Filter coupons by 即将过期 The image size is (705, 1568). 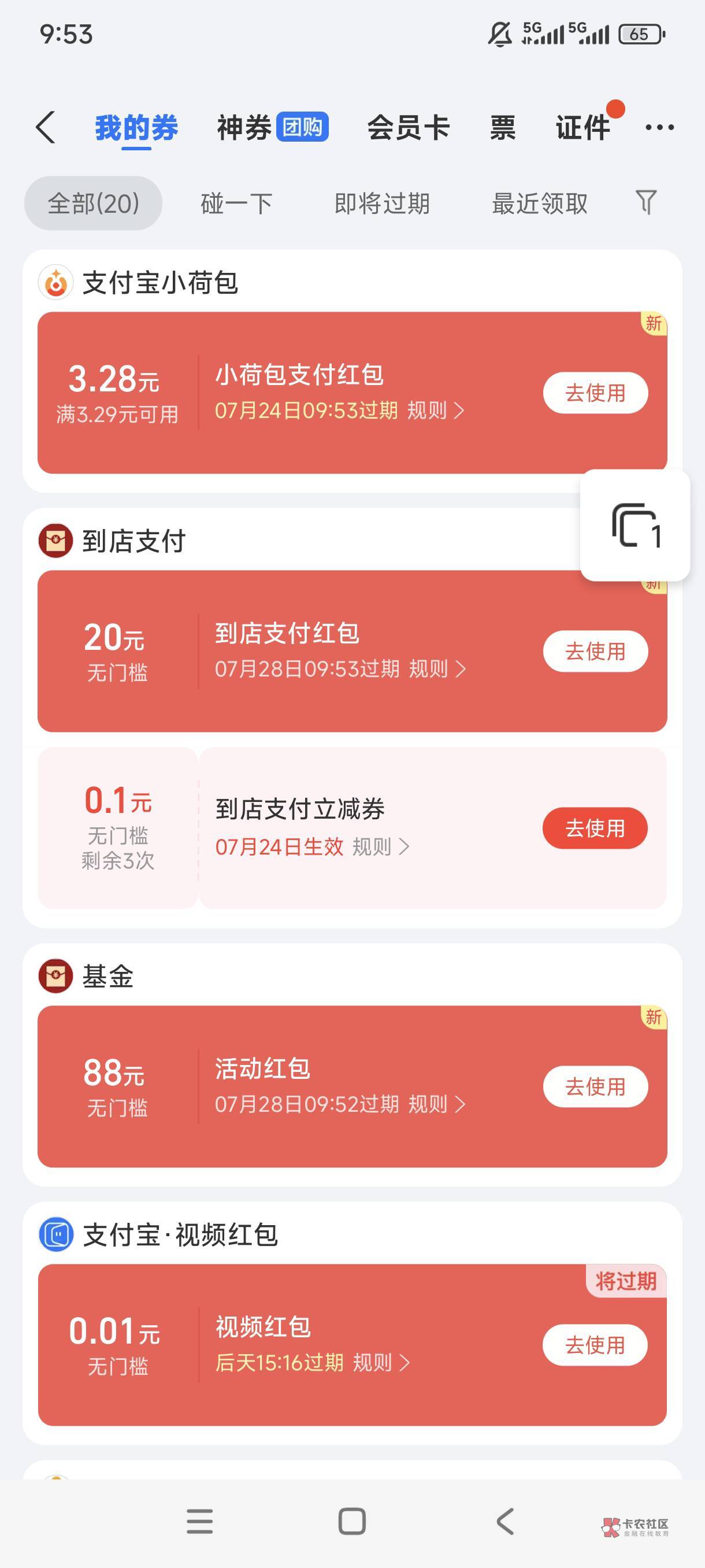point(382,204)
